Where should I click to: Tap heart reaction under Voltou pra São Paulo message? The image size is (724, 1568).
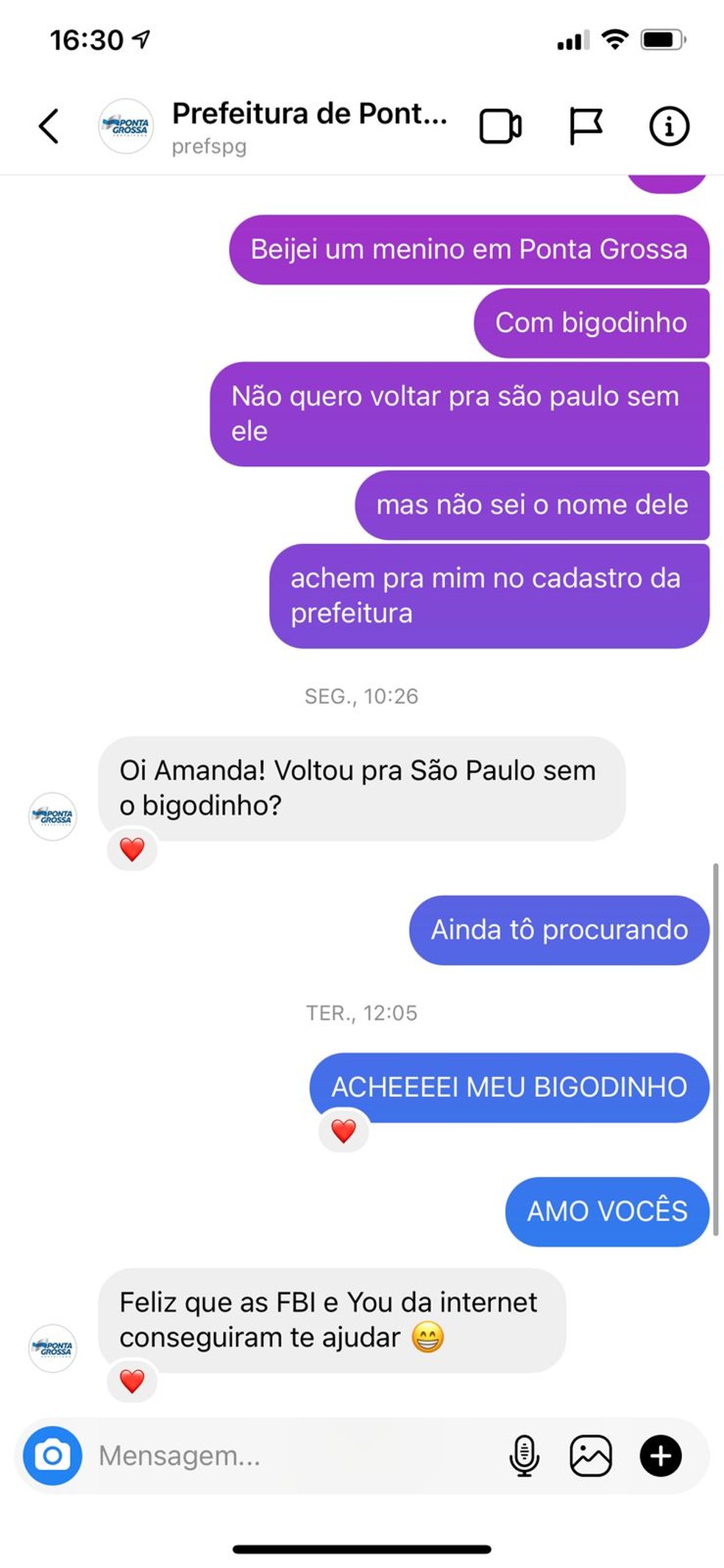[x=132, y=850]
